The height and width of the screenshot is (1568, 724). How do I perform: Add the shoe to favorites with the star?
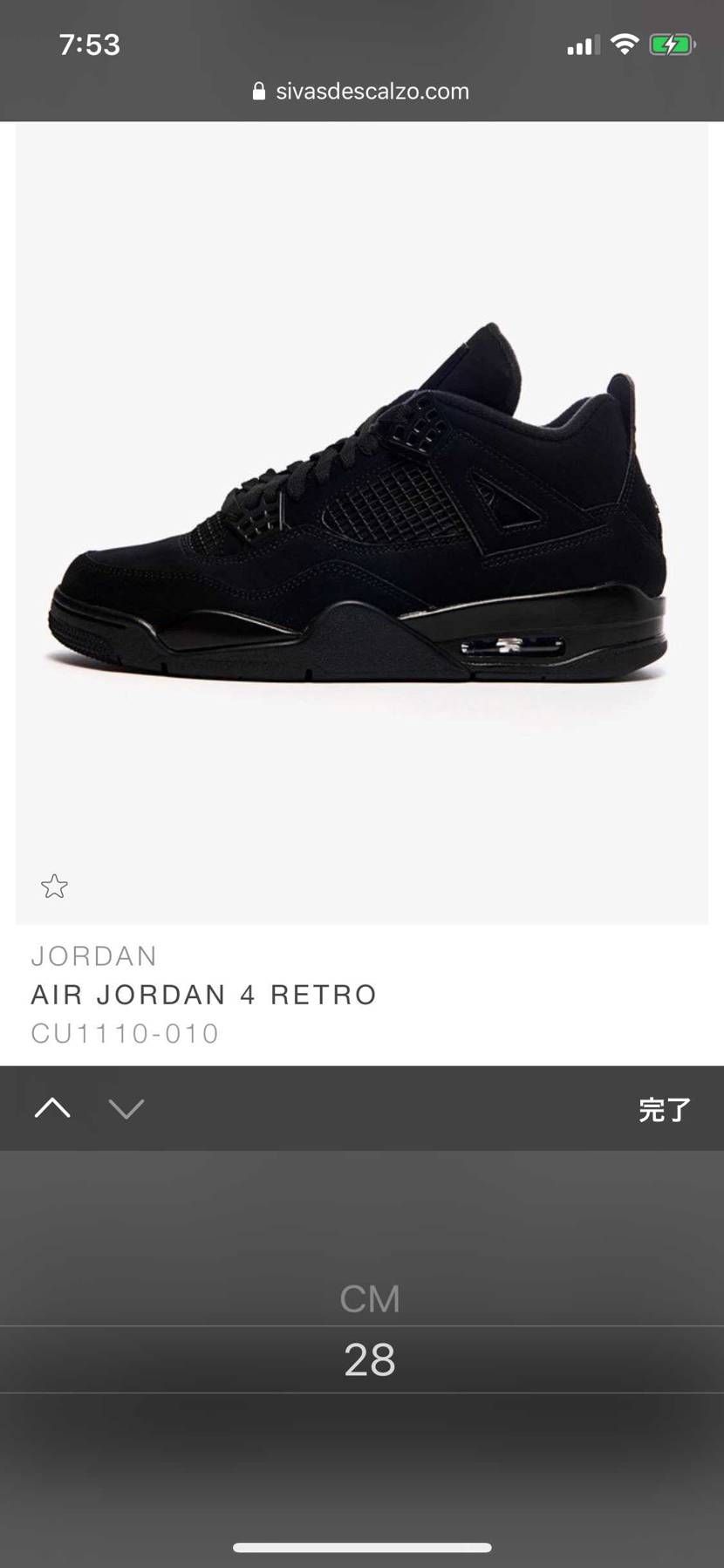tap(54, 887)
